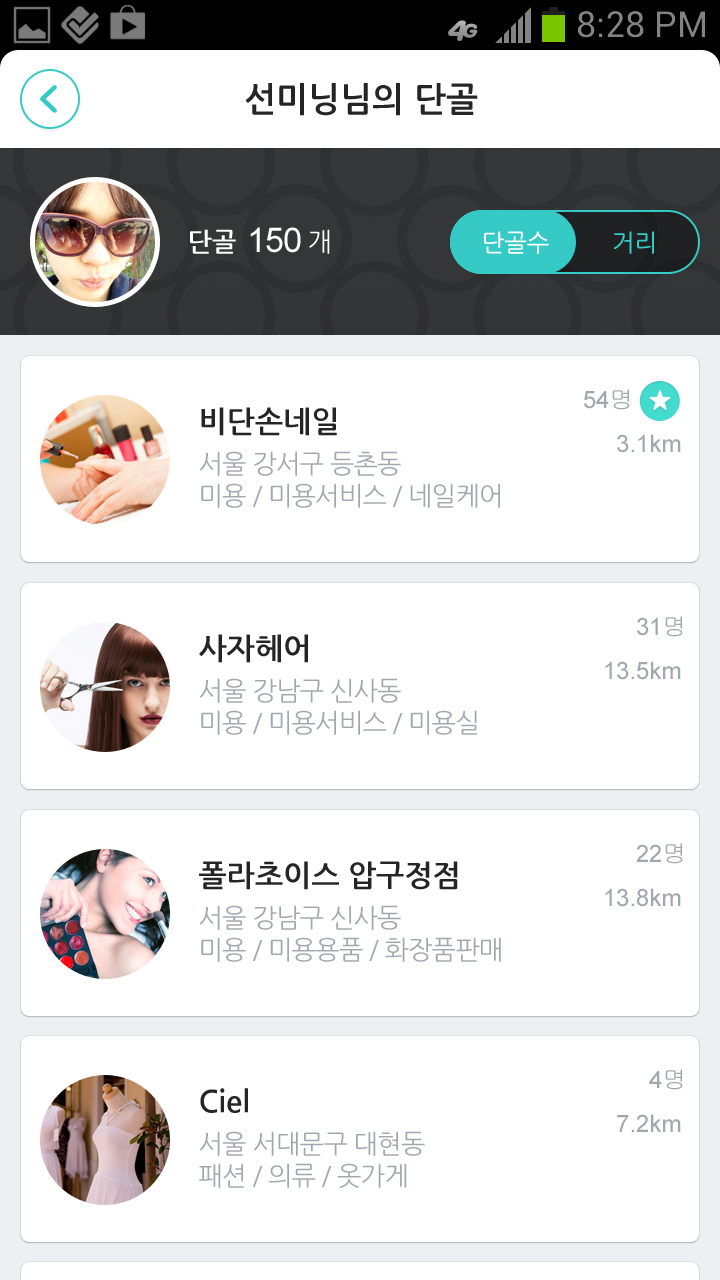This screenshot has width=720, height=1280.
Task: Open the 비단손네일 card
Action: pyautogui.click(x=359, y=459)
